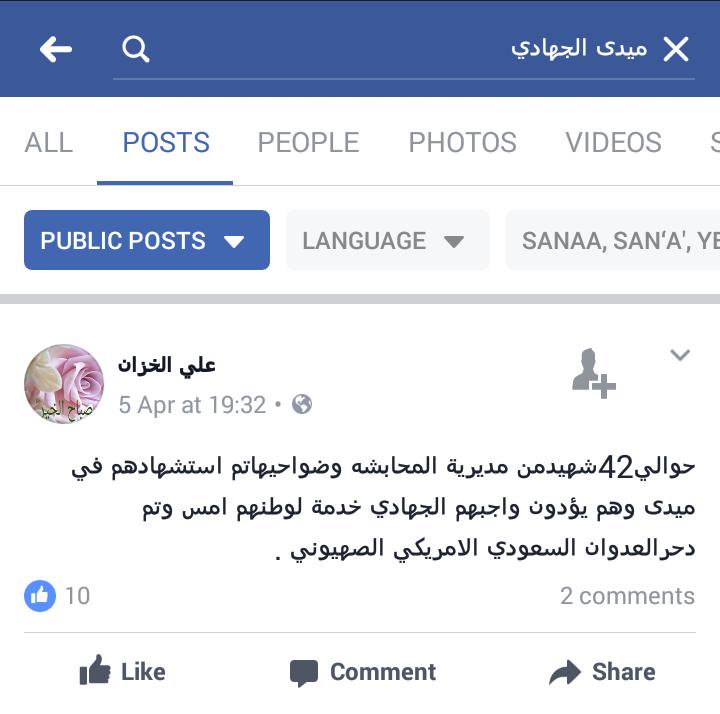Open the profile name علي الخزان

point(166,364)
